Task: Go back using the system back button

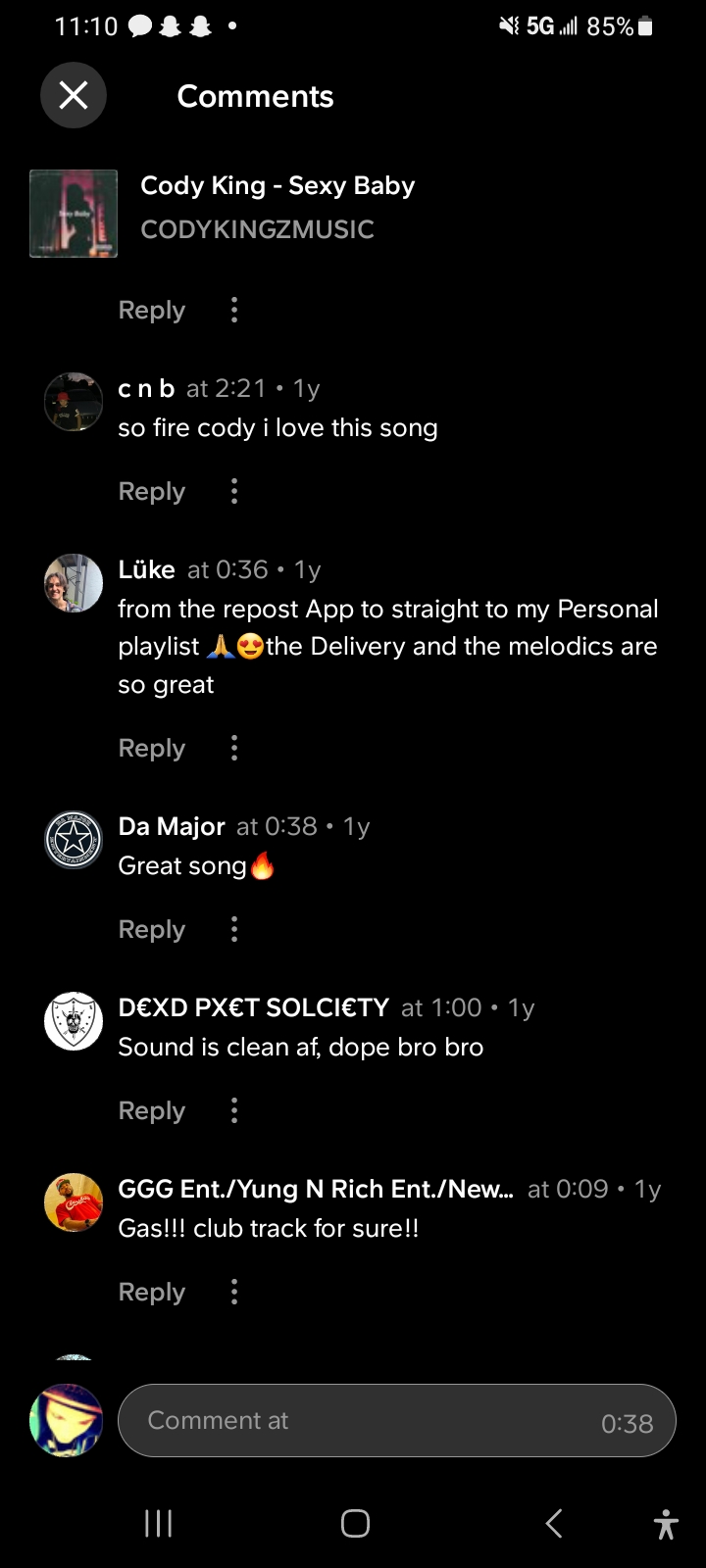Action: click(554, 1523)
